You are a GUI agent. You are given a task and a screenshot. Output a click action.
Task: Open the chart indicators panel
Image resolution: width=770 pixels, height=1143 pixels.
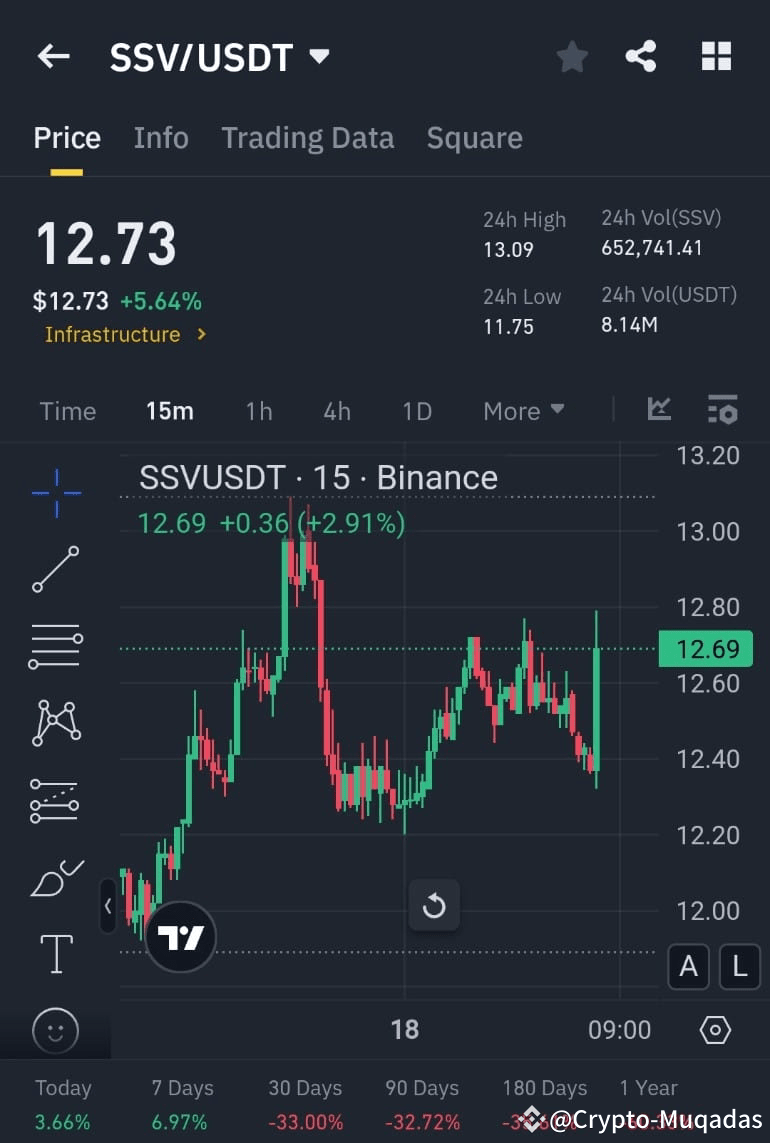pos(659,410)
